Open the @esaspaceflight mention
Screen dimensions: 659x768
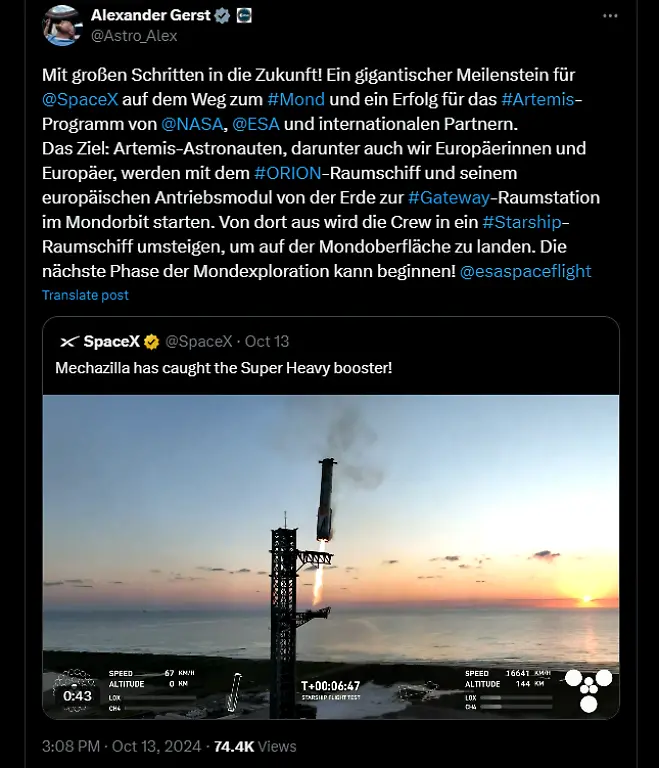525,271
